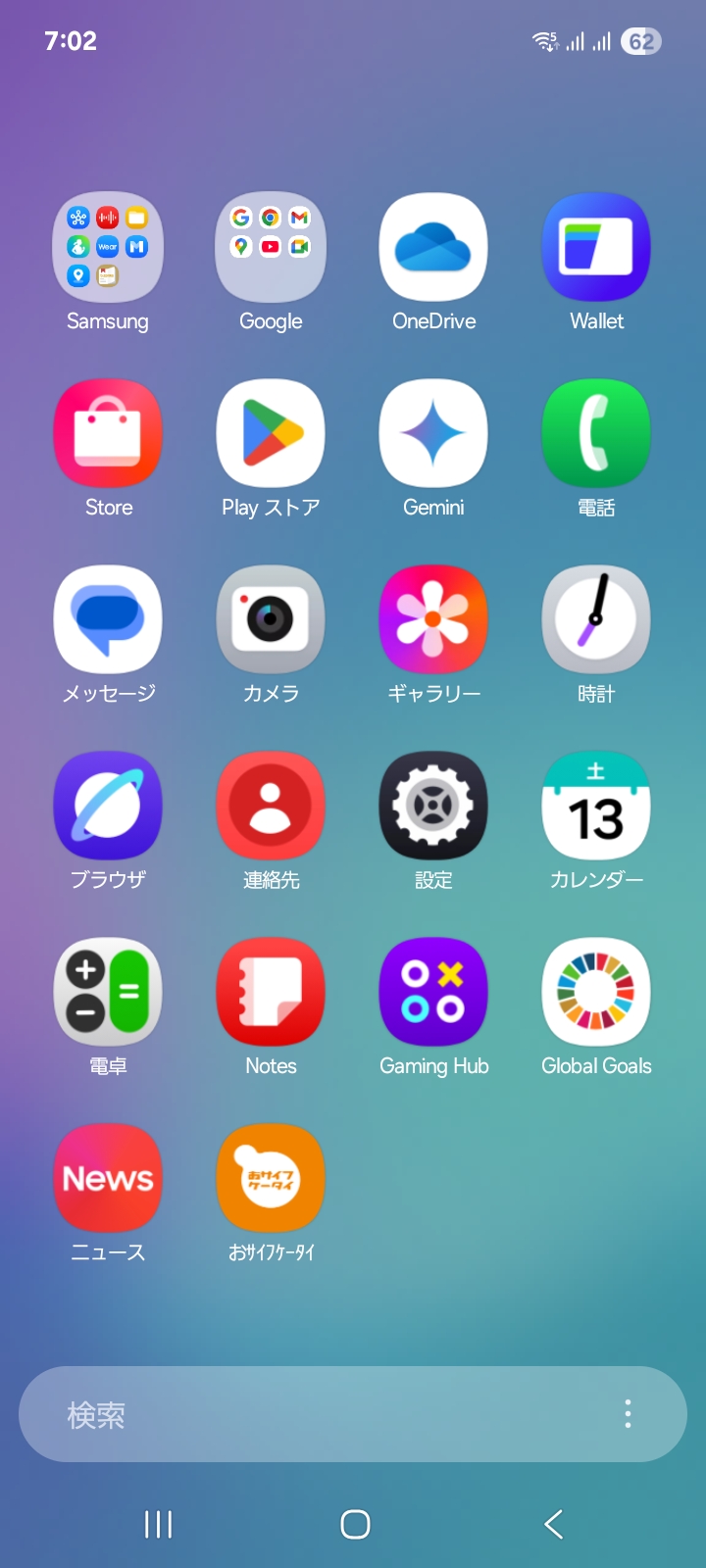Image resolution: width=706 pixels, height=1568 pixels.
Task: Open the メッセージ app
Action: tap(108, 619)
